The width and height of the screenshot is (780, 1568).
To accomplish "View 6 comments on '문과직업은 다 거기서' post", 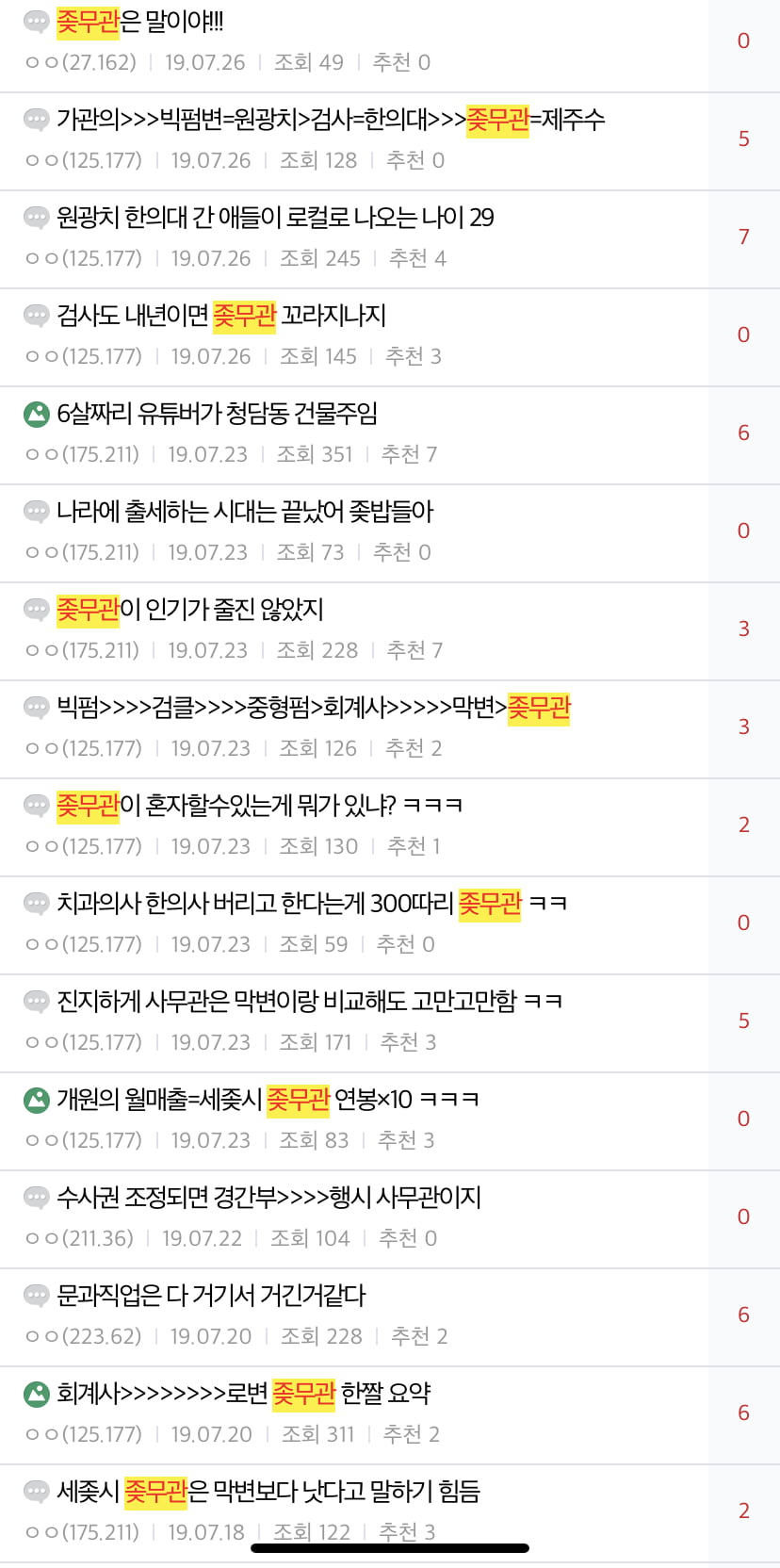I will pyautogui.click(x=743, y=1315).
